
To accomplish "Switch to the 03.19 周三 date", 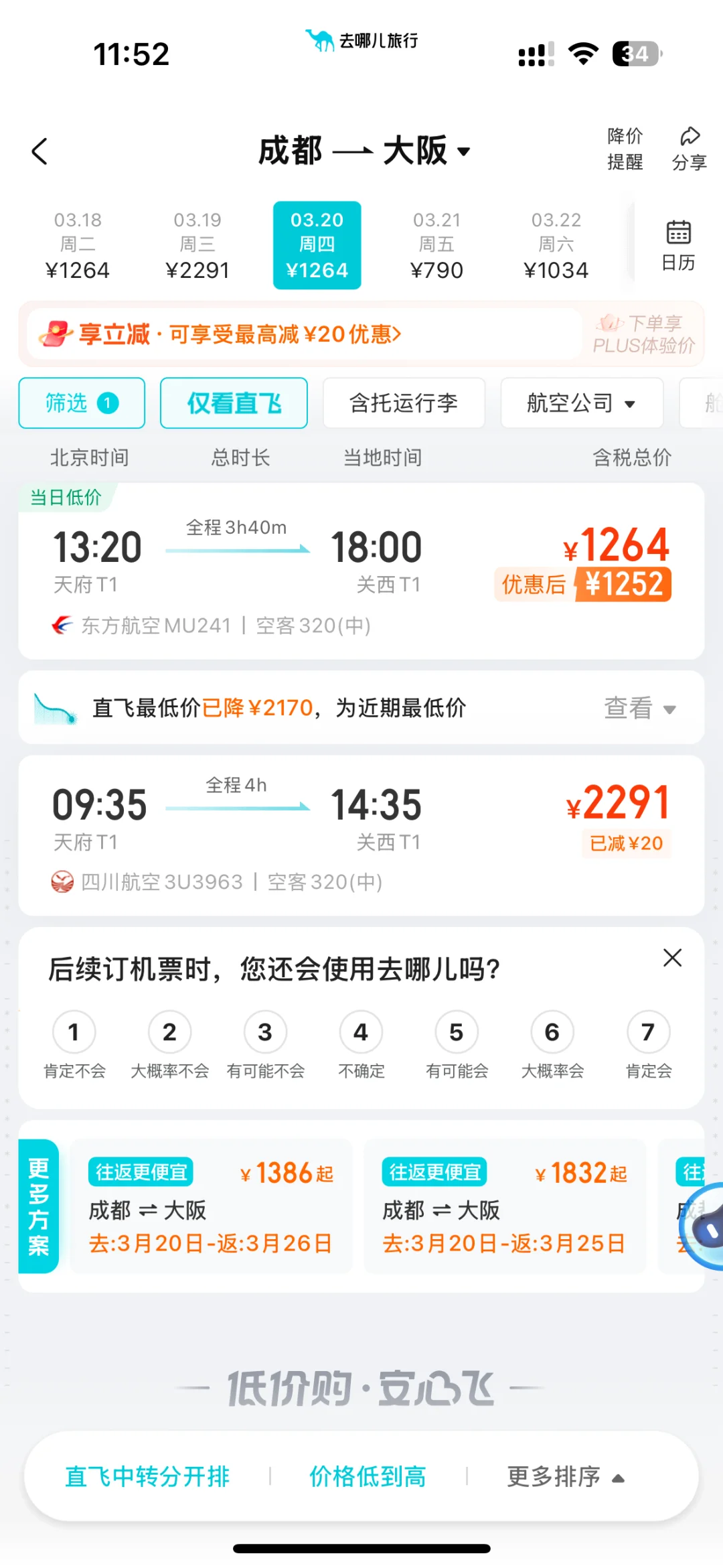I will [197, 245].
